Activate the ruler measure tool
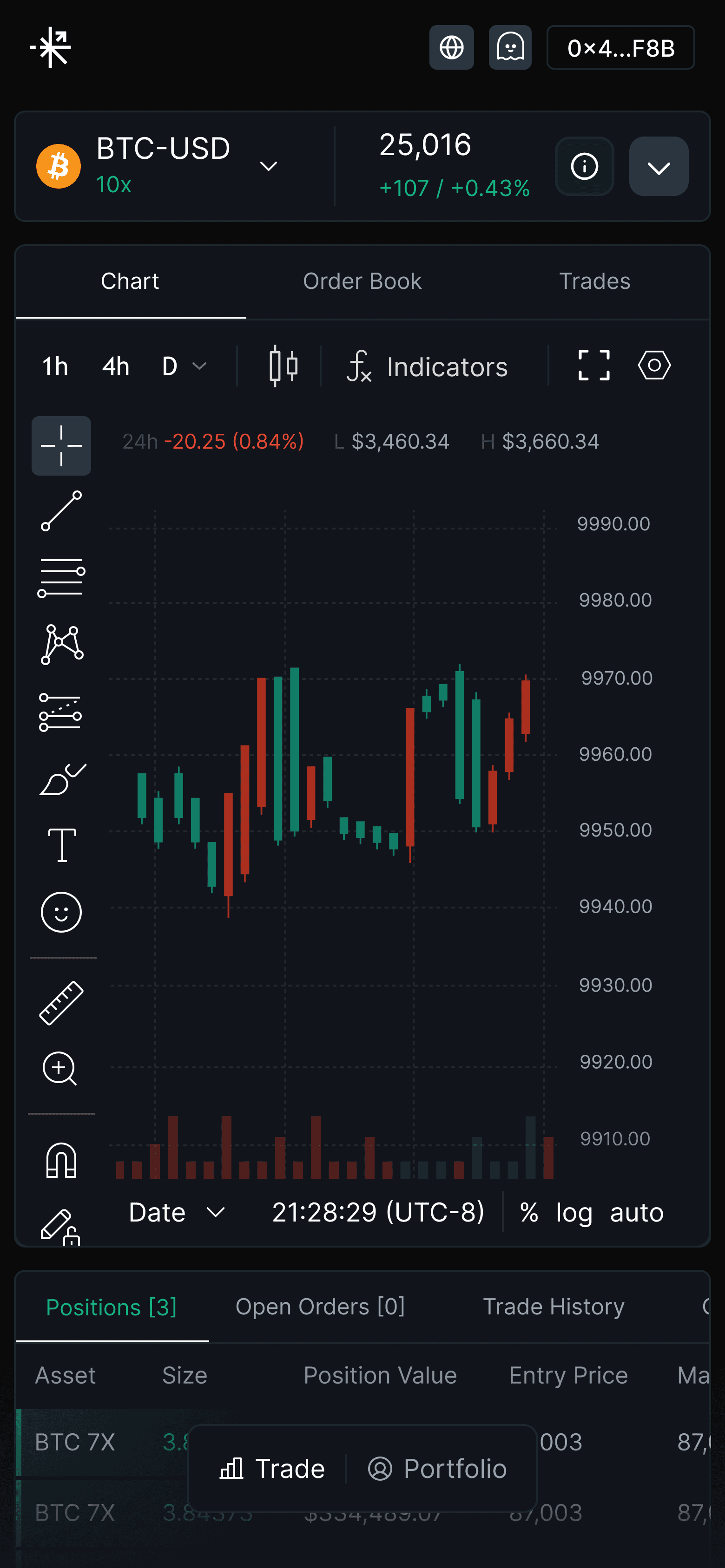The width and height of the screenshot is (725, 1568). pos(61,1002)
